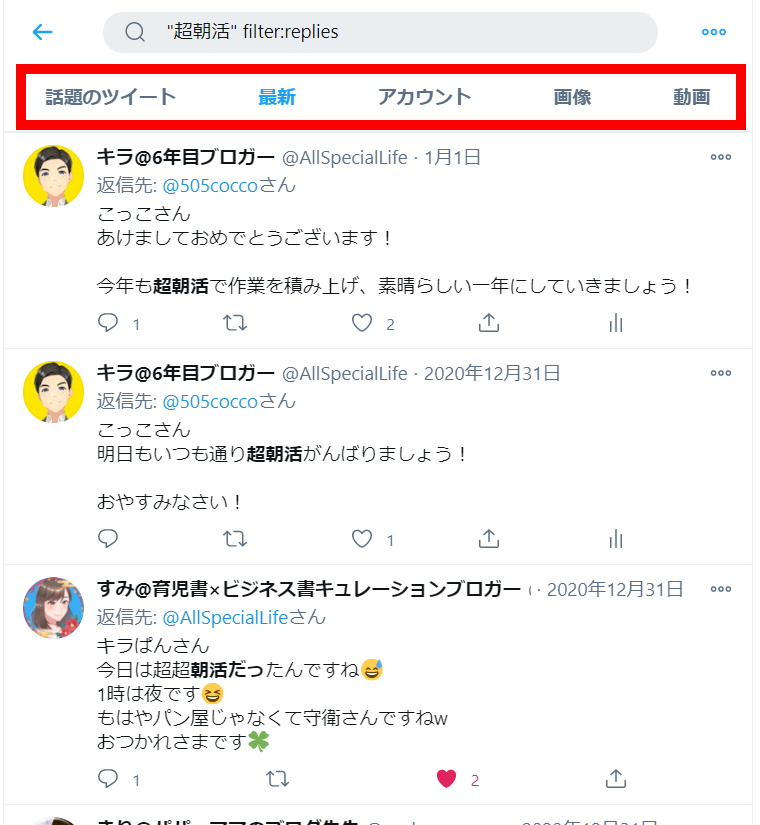Retweet キラ's 1月1日 tweet
This screenshot has width=760, height=825.
234,323
